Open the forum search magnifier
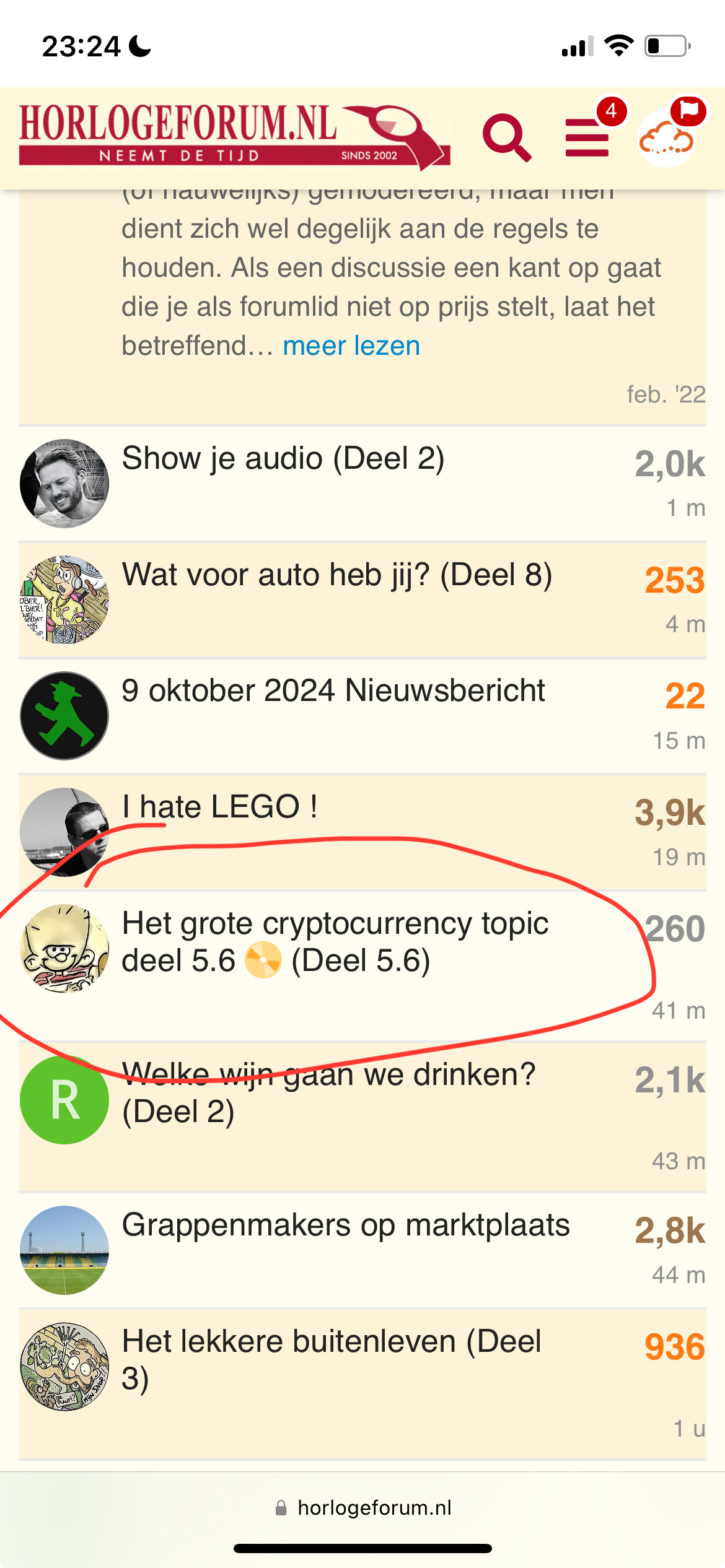This screenshot has height=1568, width=725. [x=506, y=137]
